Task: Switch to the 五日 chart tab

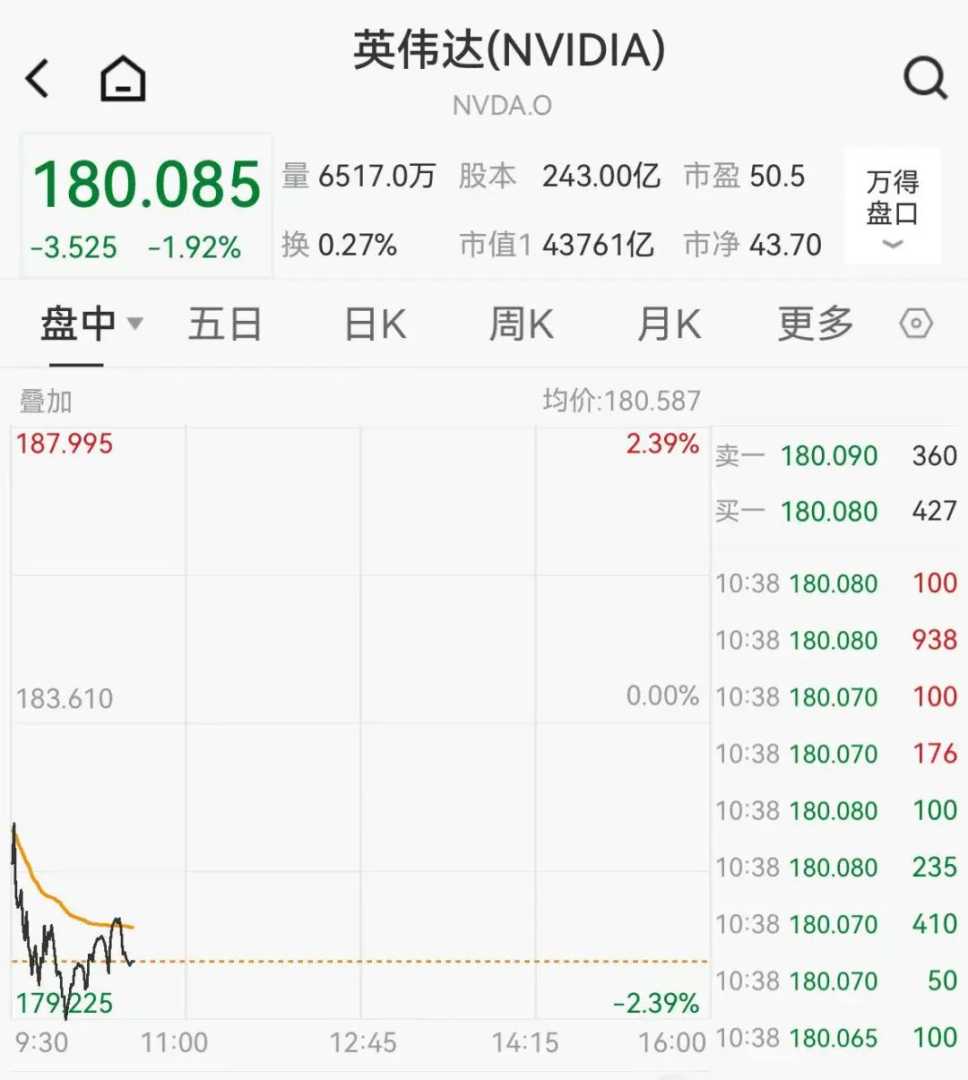Action: click(x=225, y=324)
